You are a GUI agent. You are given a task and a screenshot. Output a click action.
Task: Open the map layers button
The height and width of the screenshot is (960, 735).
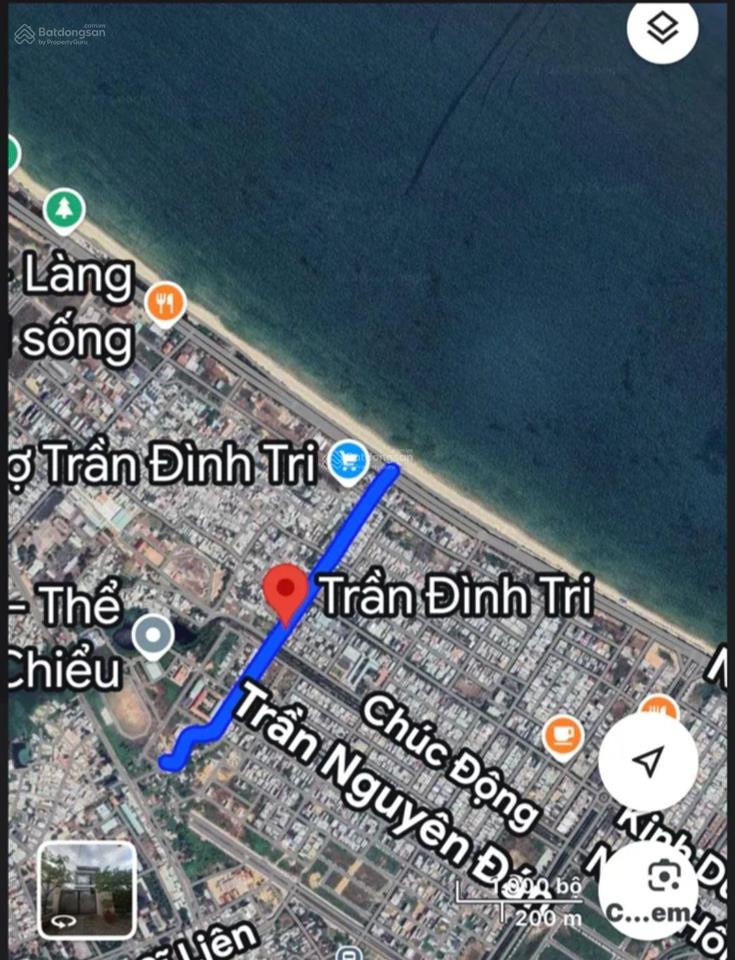[662, 30]
